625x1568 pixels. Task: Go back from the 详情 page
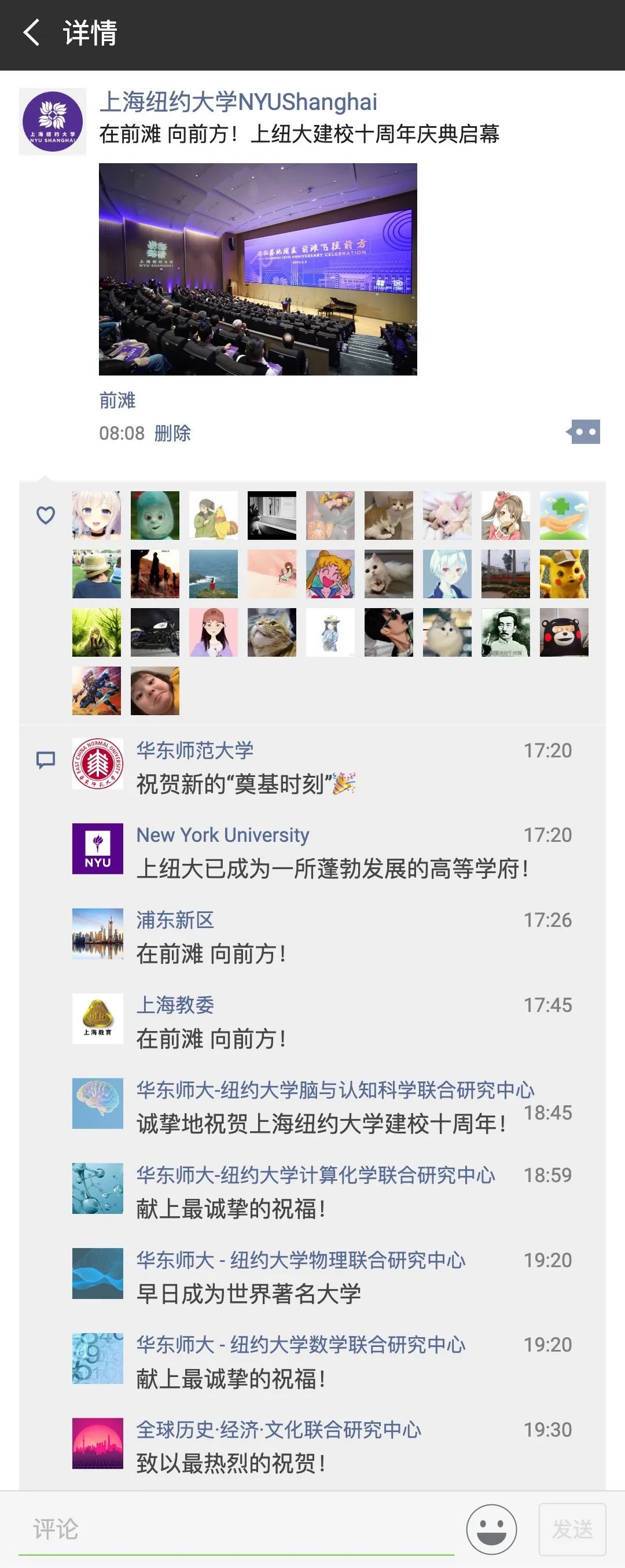click(32, 33)
